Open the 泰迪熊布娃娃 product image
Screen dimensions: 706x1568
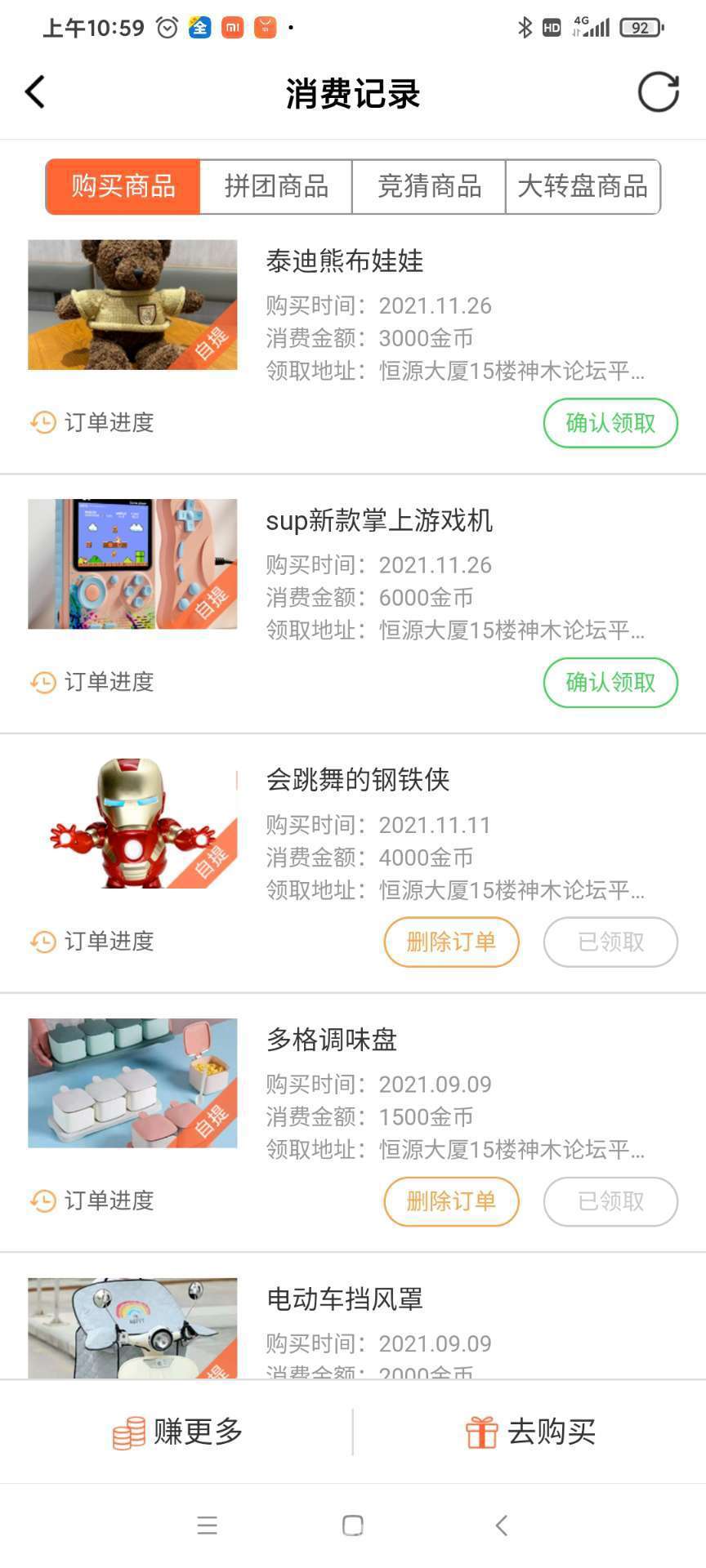point(132,305)
